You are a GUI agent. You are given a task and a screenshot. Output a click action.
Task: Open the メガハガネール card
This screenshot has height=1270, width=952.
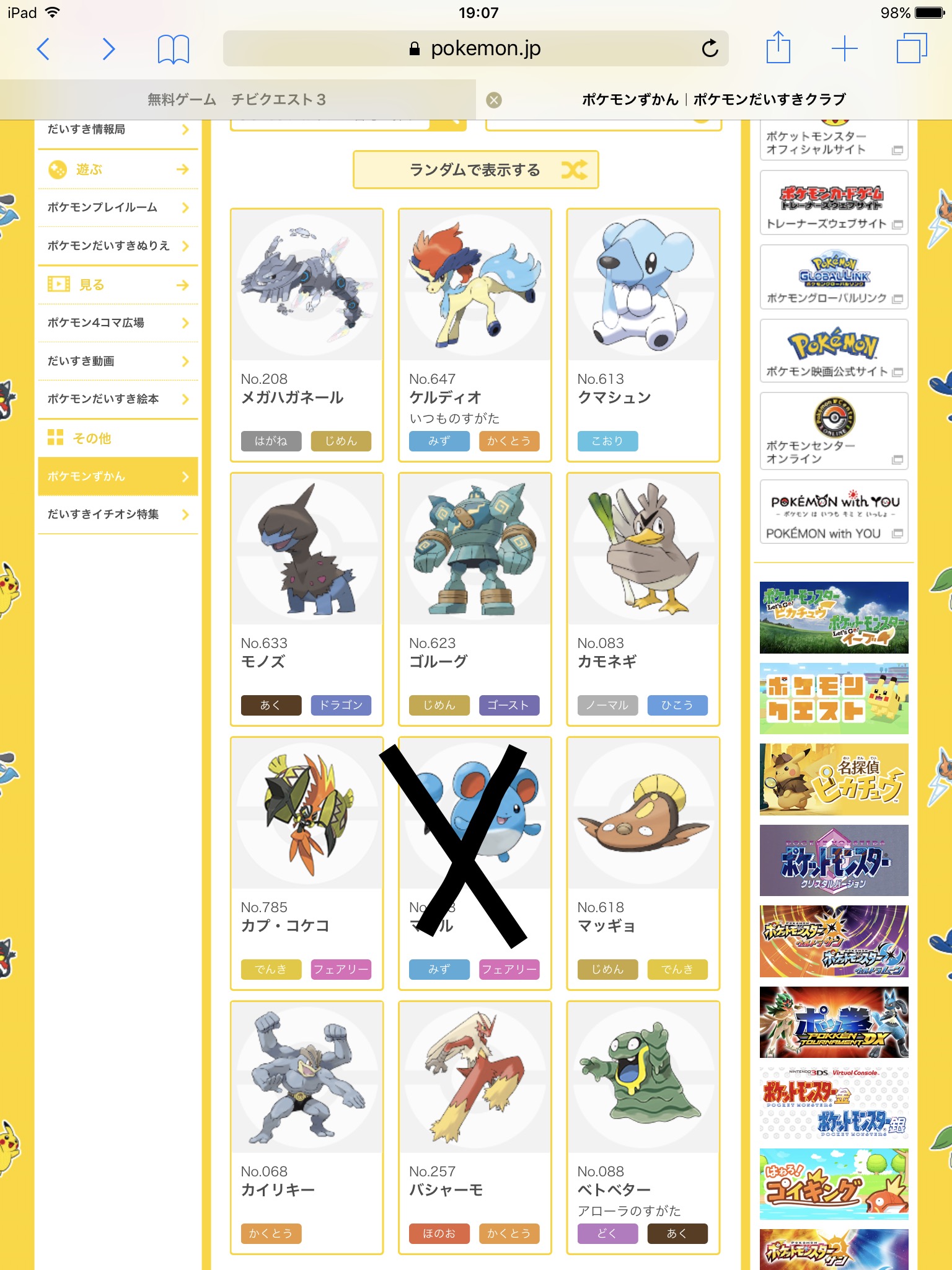pos(307,335)
